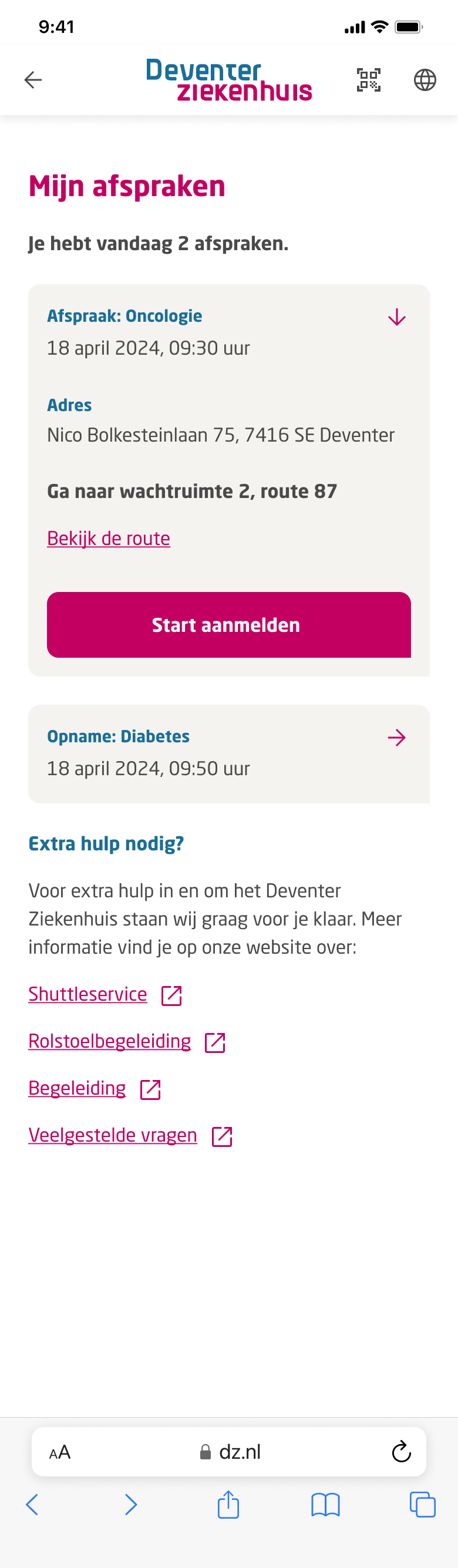The height and width of the screenshot is (1568, 458).
Task: Tap the dz.nl address bar
Action: click(231, 1452)
